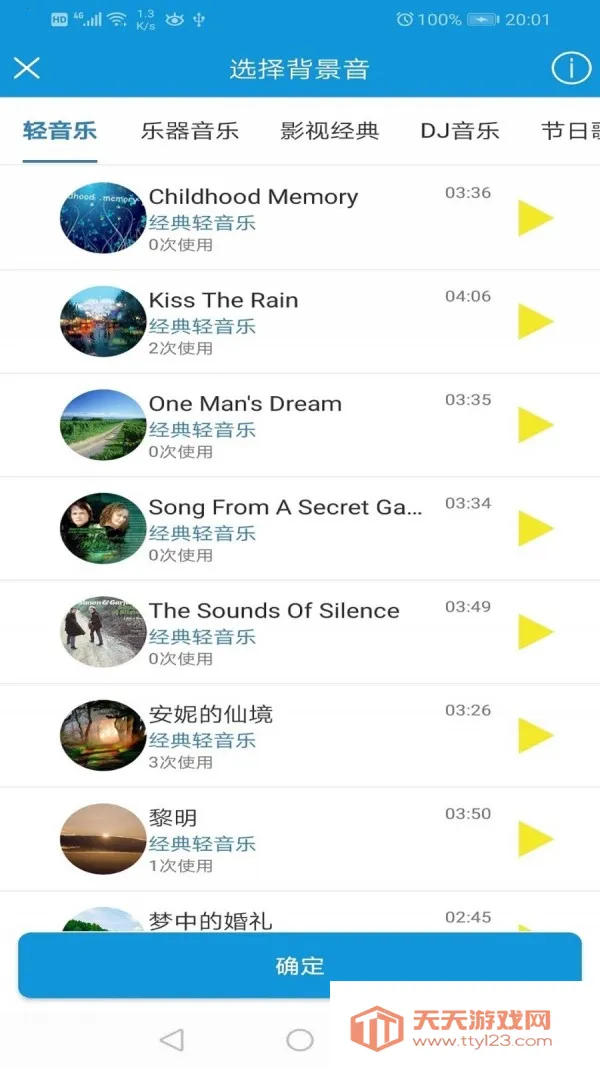Image resolution: width=600 pixels, height=1067 pixels.
Task: Play Song From A Secret Garden preview
Action: click(535, 529)
